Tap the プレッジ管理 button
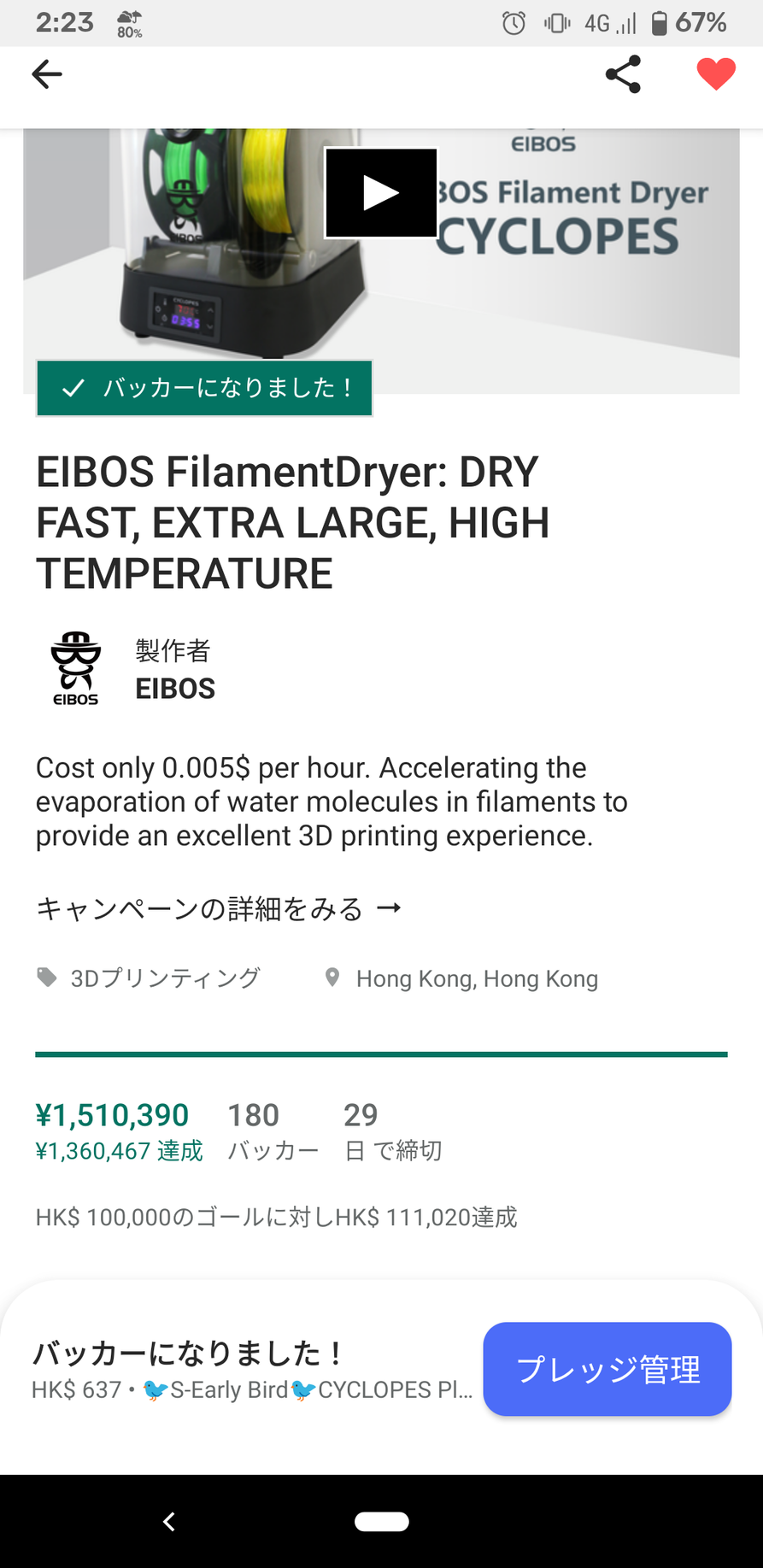This screenshot has height=1568, width=763. click(607, 1369)
